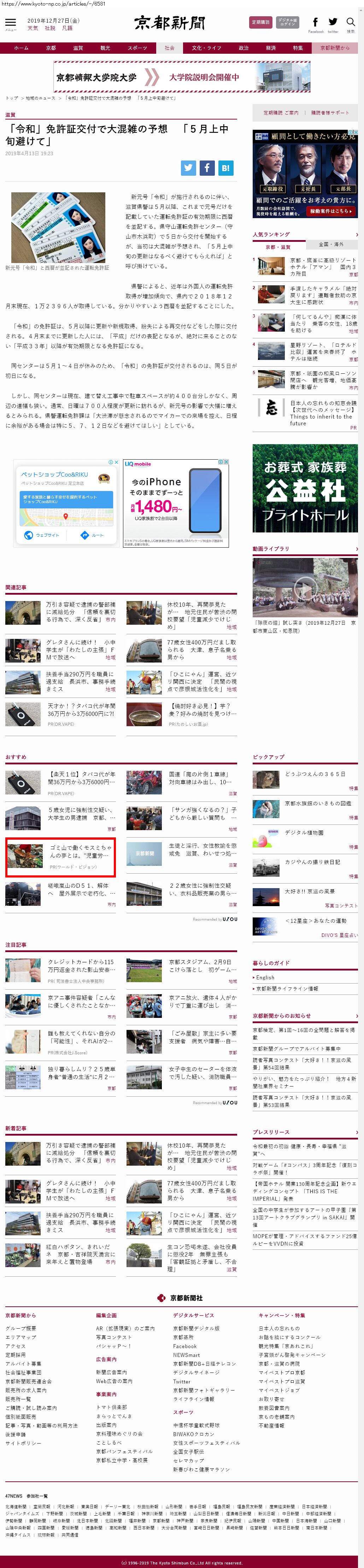Open the English link under 暮らしのガイド
Image resolution: width=364 pixels, height=1568 pixels.
[x=265, y=978]
